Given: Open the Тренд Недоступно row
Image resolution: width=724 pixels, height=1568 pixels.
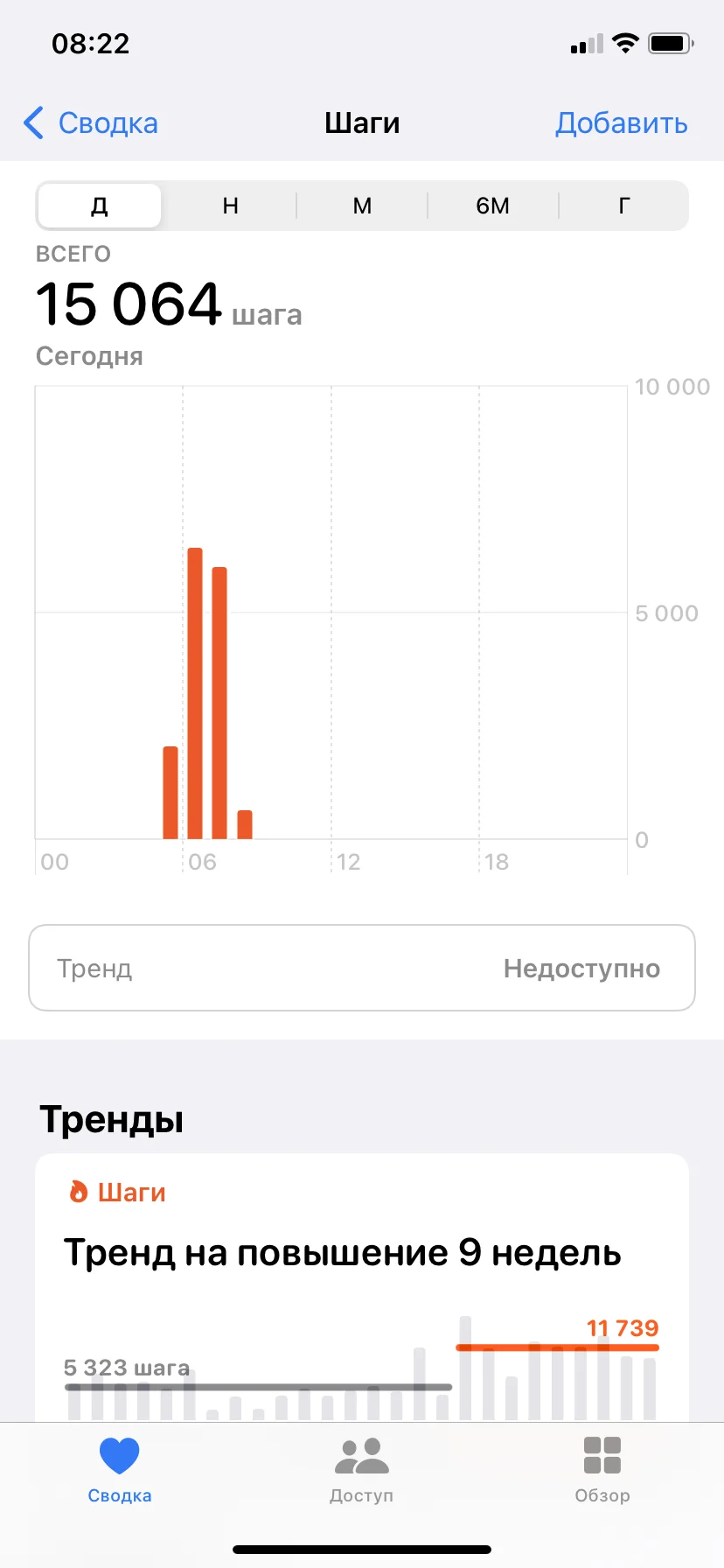Looking at the screenshot, I should pyautogui.click(x=361, y=968).
